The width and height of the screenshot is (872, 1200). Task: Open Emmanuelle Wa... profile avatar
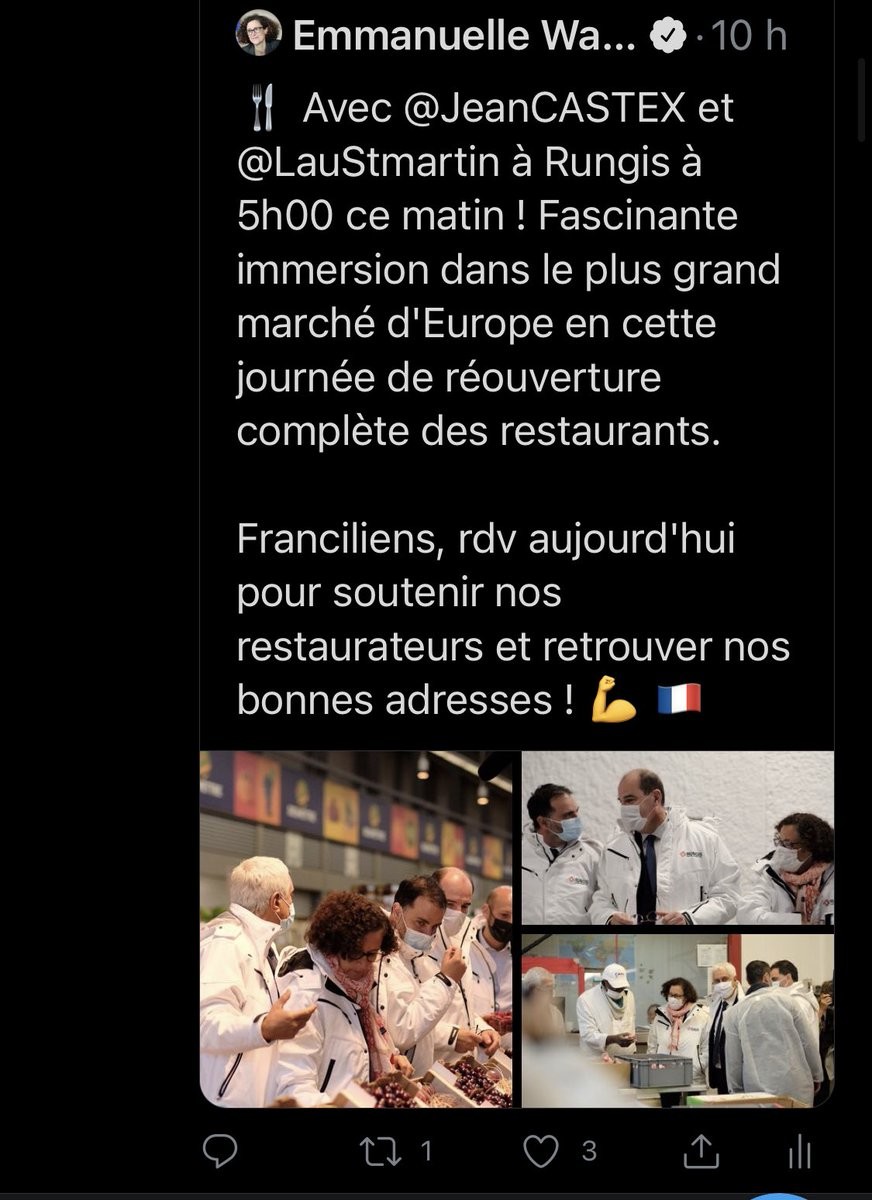258,34
